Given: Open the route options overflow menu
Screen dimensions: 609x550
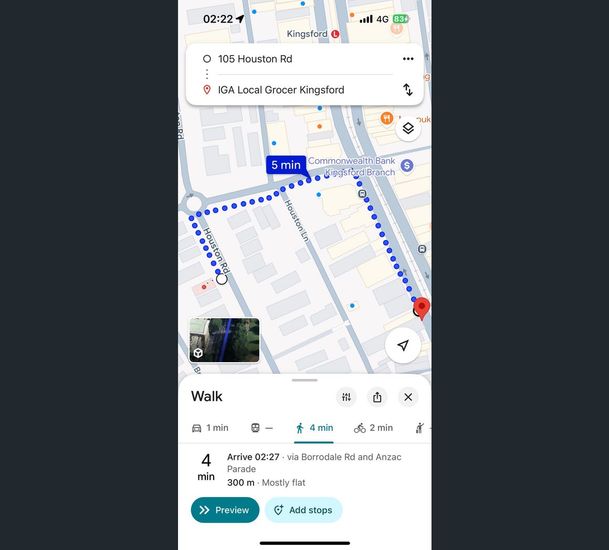Looking at the screenshot, I should pos(408,59).
